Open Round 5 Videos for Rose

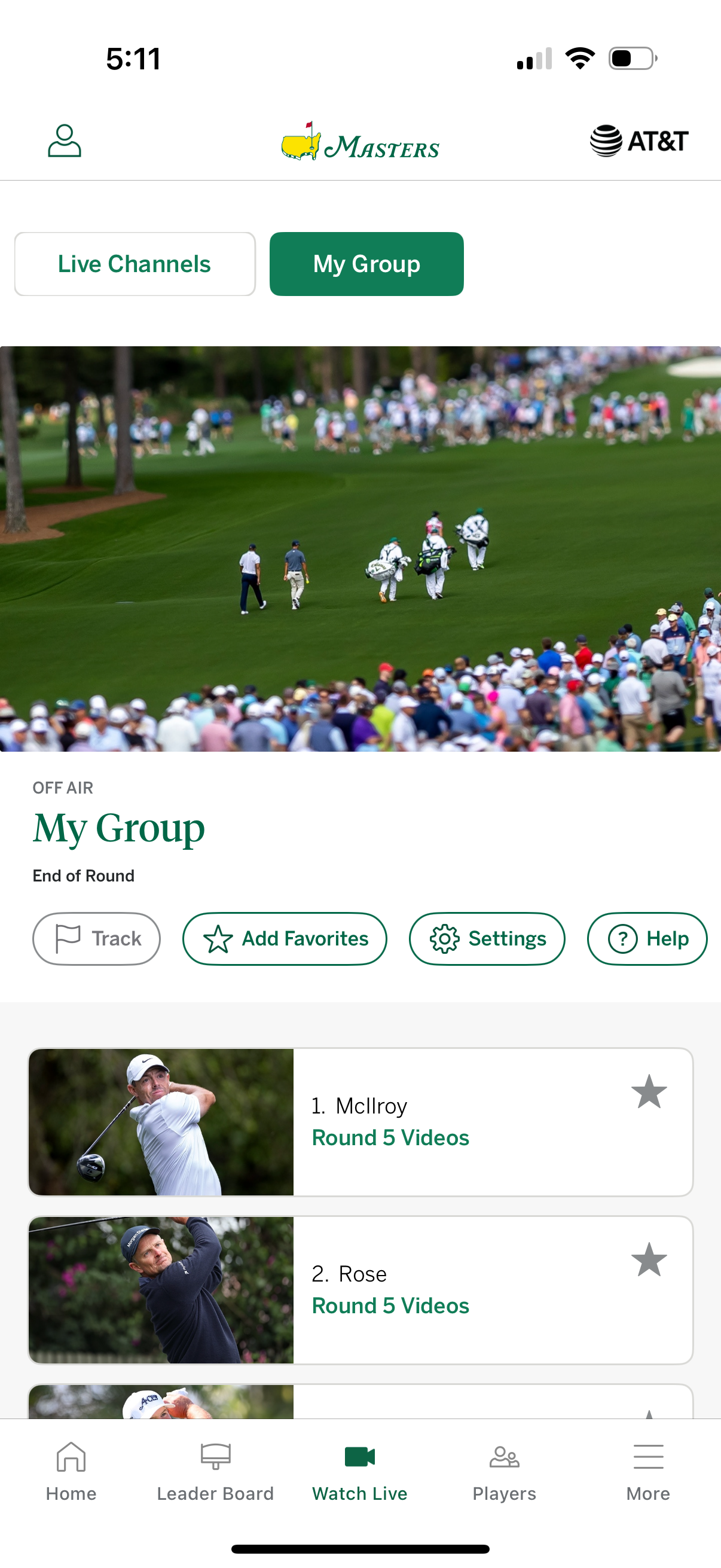click(389, 1305)
